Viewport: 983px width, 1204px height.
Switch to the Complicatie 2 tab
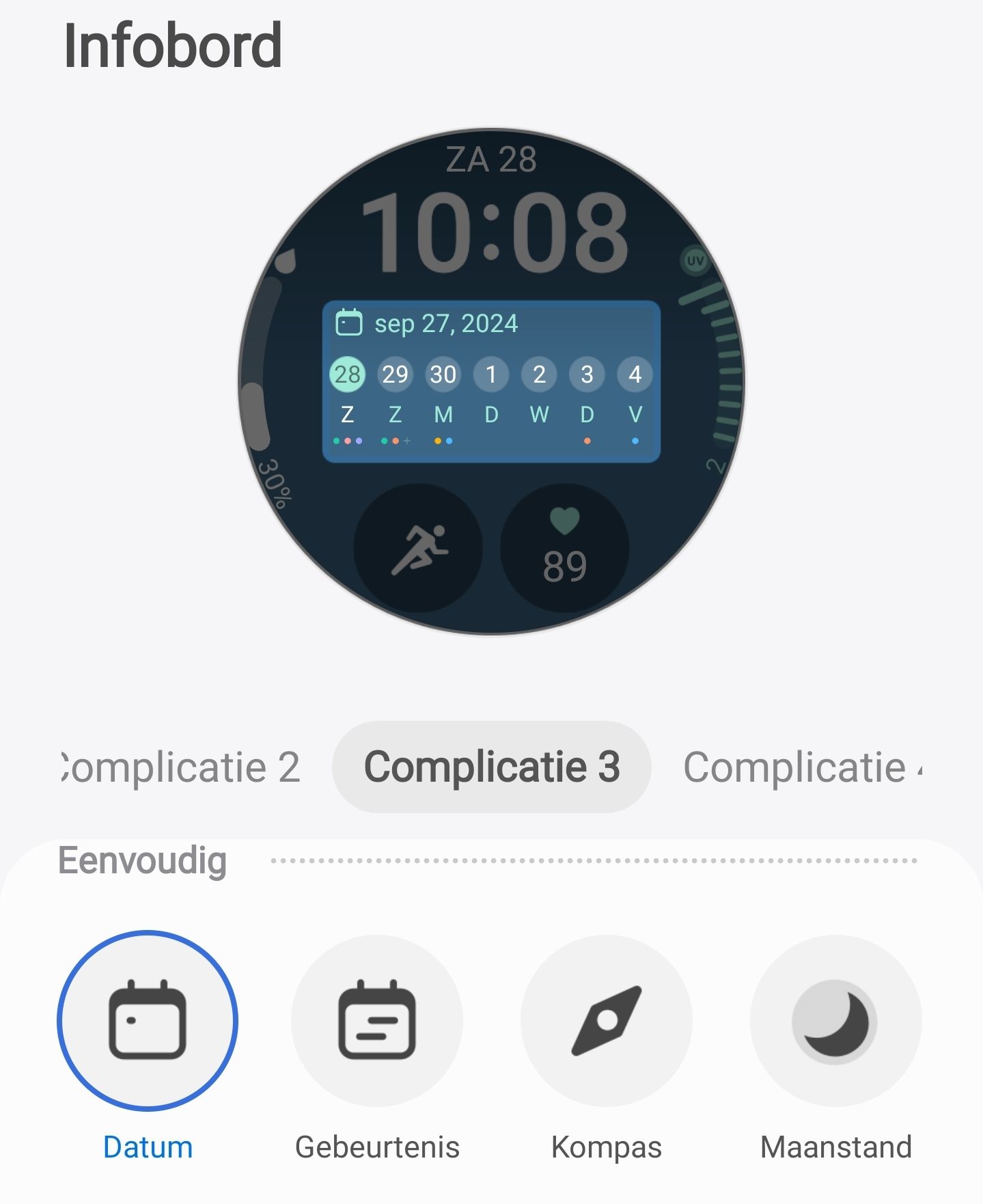click(180, 767)
